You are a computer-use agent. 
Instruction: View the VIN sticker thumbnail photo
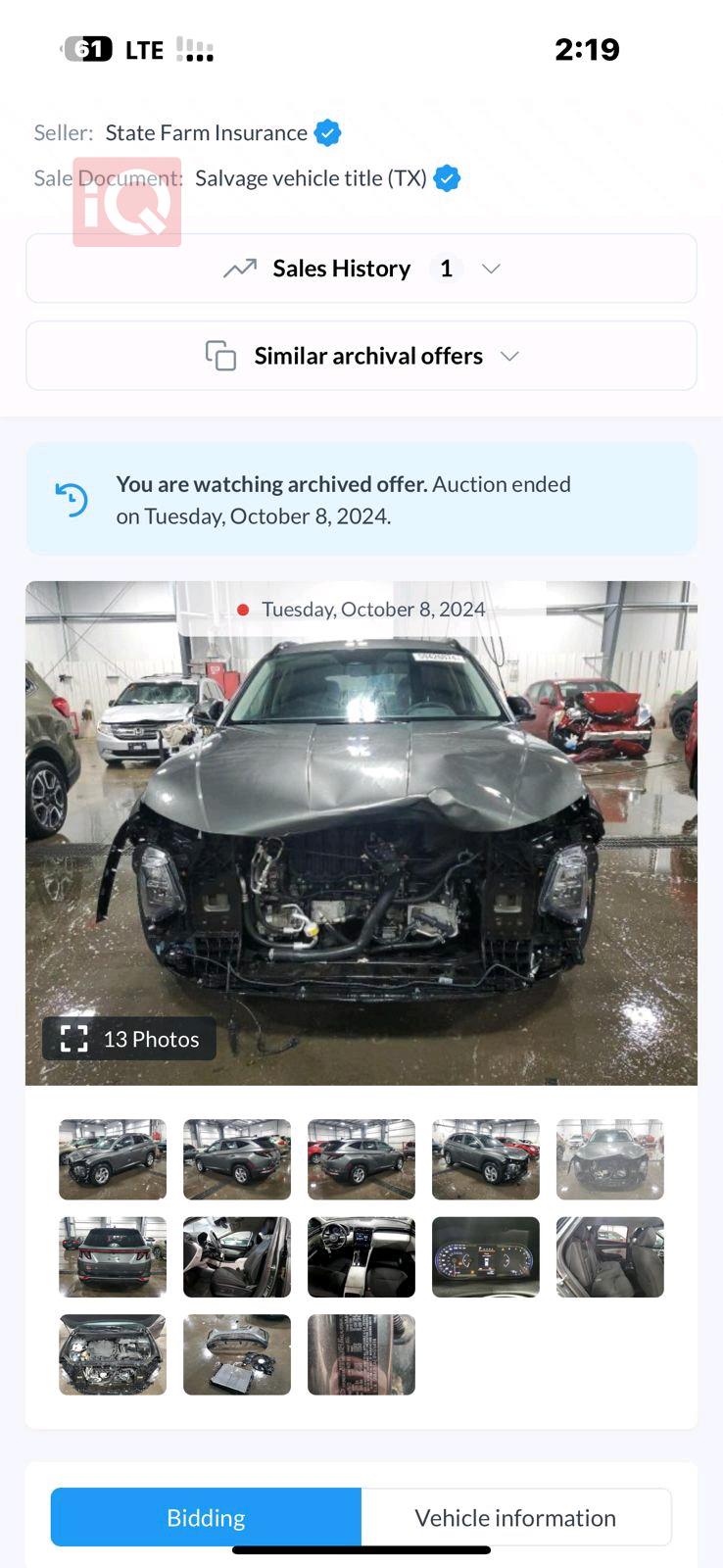pyautogui.click(x=361, y=1354)
